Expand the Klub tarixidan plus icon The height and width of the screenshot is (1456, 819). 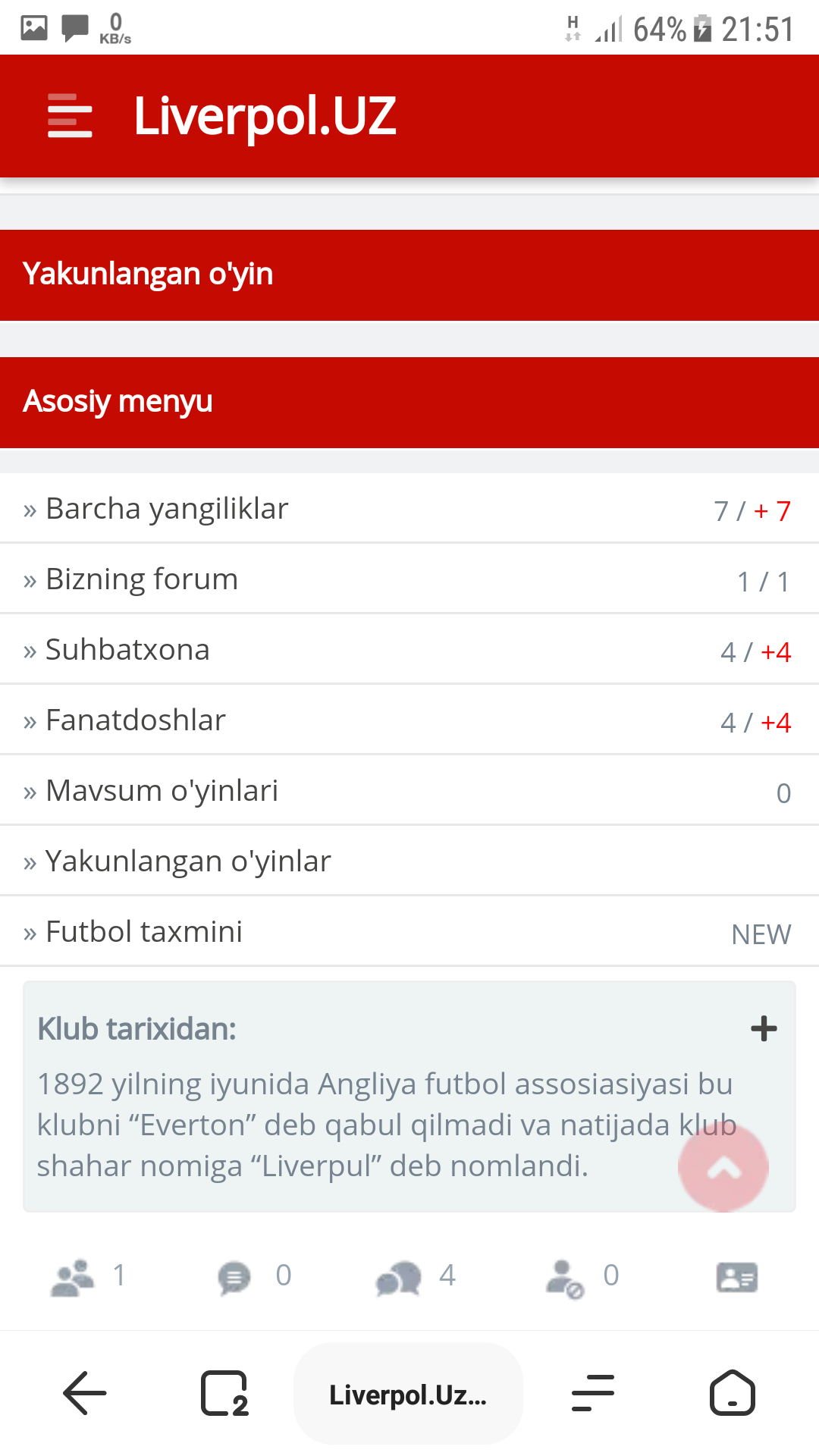pyautogui.click(x=764, y=1029)
